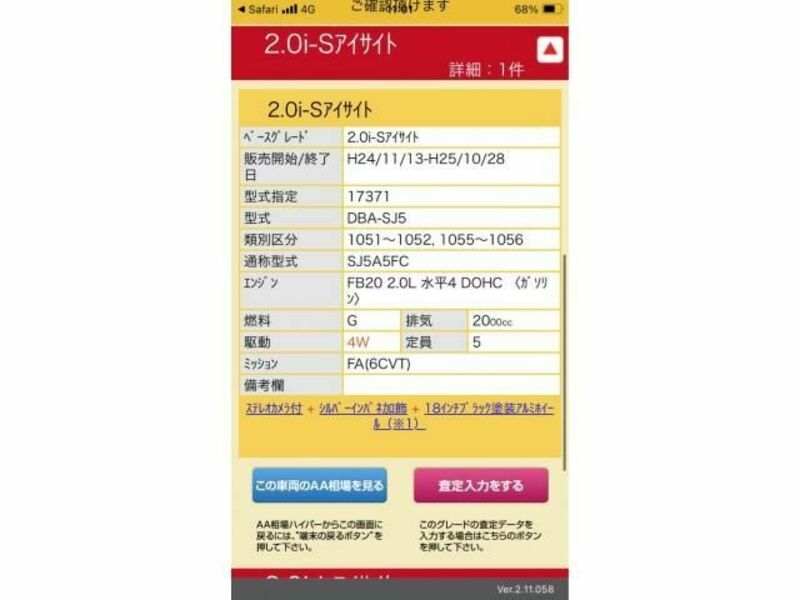Image resolution: width=800 pixels, height=600 pixels.
Task: Return to Safari via back link
Action: click(260, 9)
